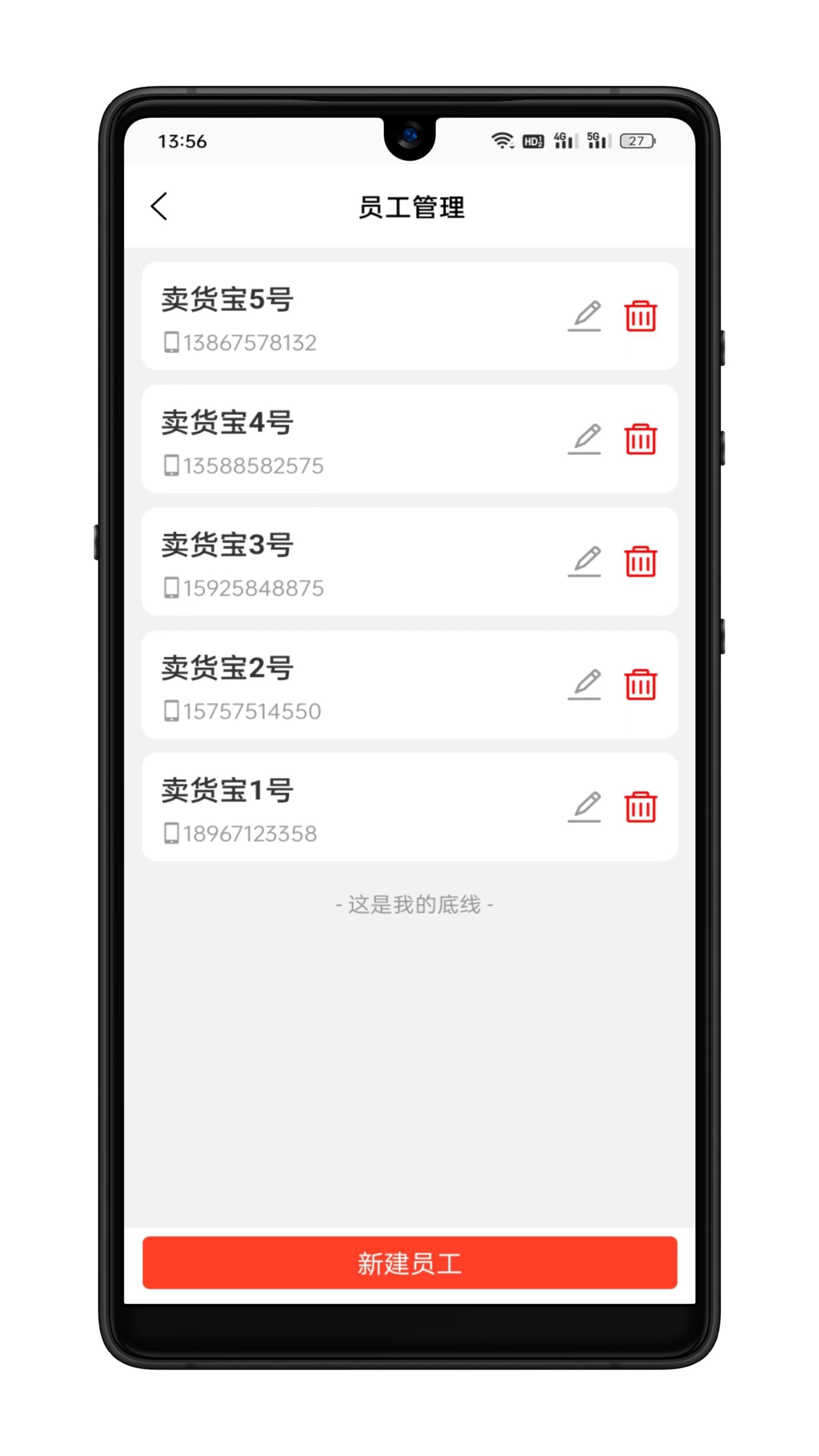The width and height of the screenshot is (819, 1456).
Task: Edit employee 卖货宝2号
Action: tap(585, 684)
